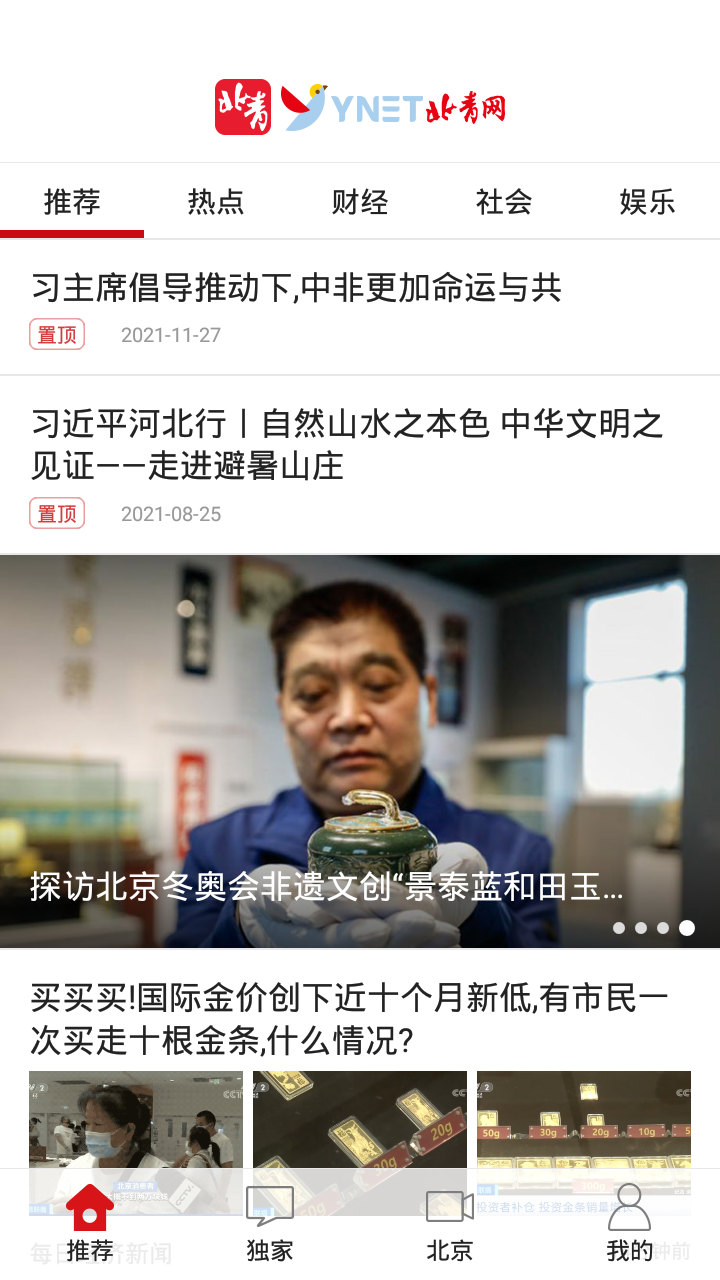Open the 北京 video section
Image resolution: width=720 pixels, height=1280 pixels.
[x=450, y=1224]
